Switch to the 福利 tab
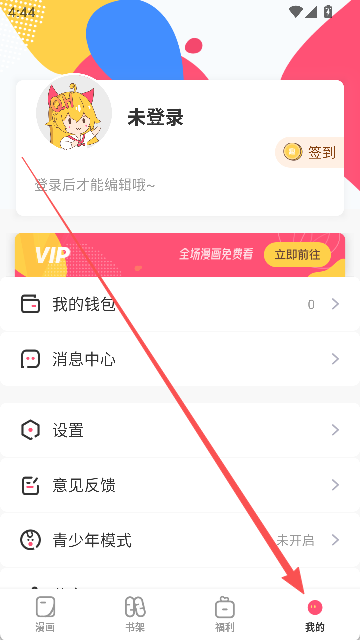Image resolution: width=360 pixels, height=640 pixels. [x=225, y=614]
